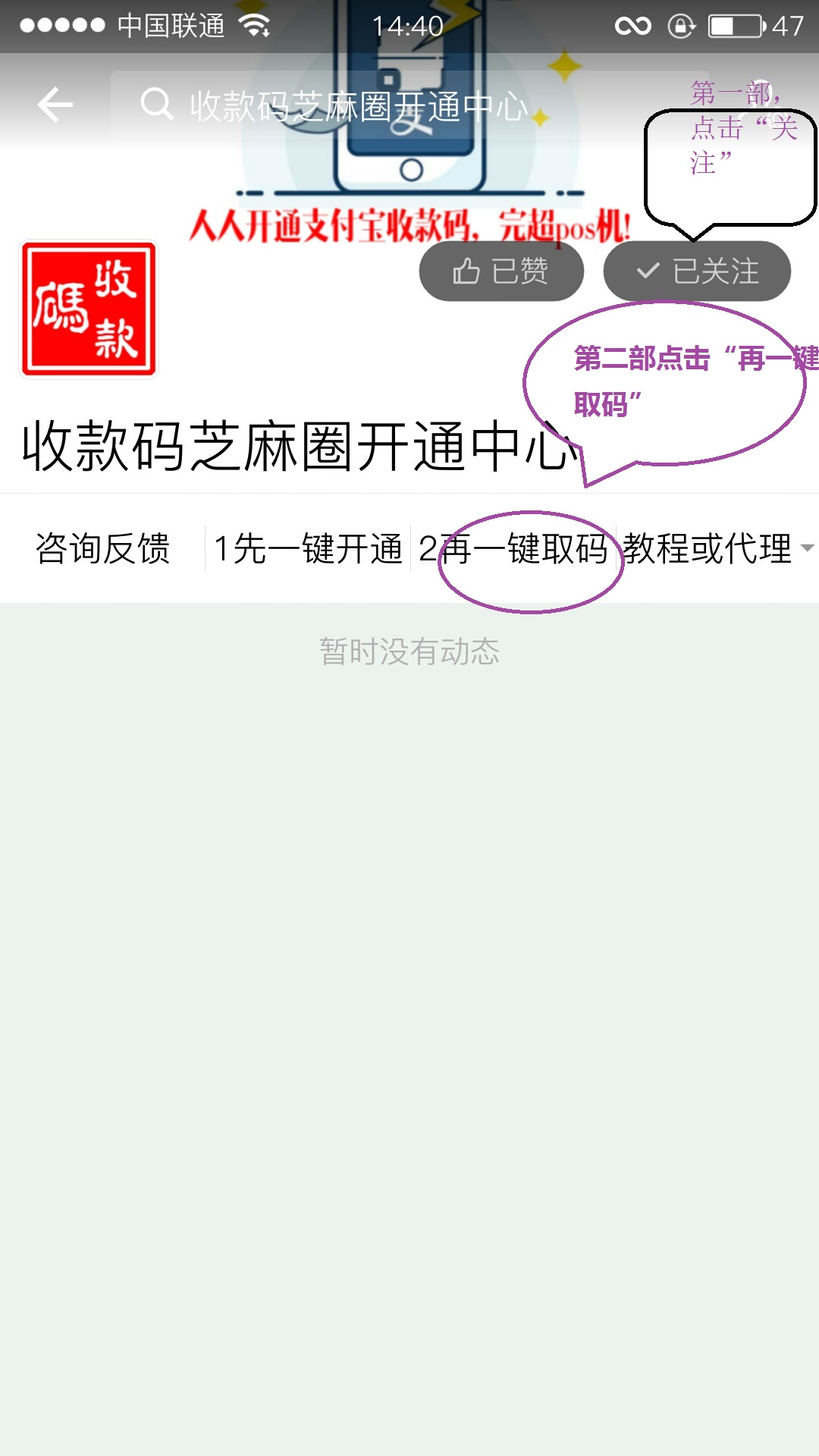Tap the rotation lock icon in status bar
This screenshot has width=819, height=1456.
point(681,24)
